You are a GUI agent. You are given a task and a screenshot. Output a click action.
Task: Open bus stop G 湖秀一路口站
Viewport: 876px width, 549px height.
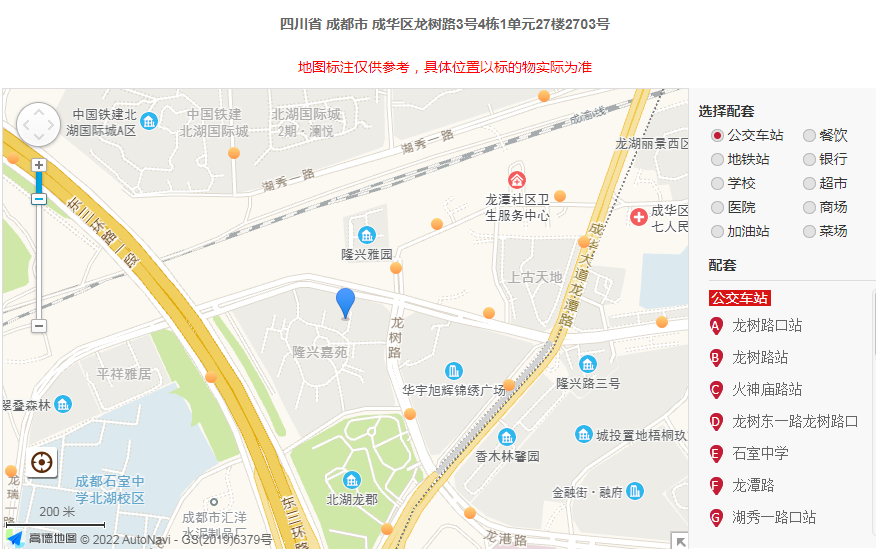[x=773, y=517]
